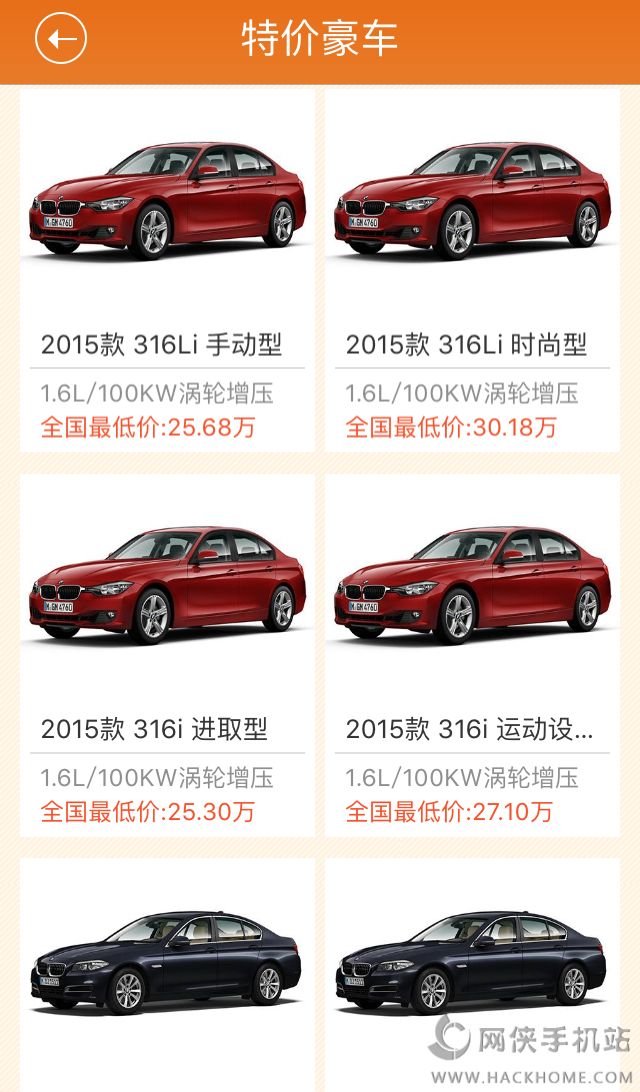Screen dimensions: 640x1092
Task: Tap the 2015款 316i 运动设... car card
Action: click(472, 655)
